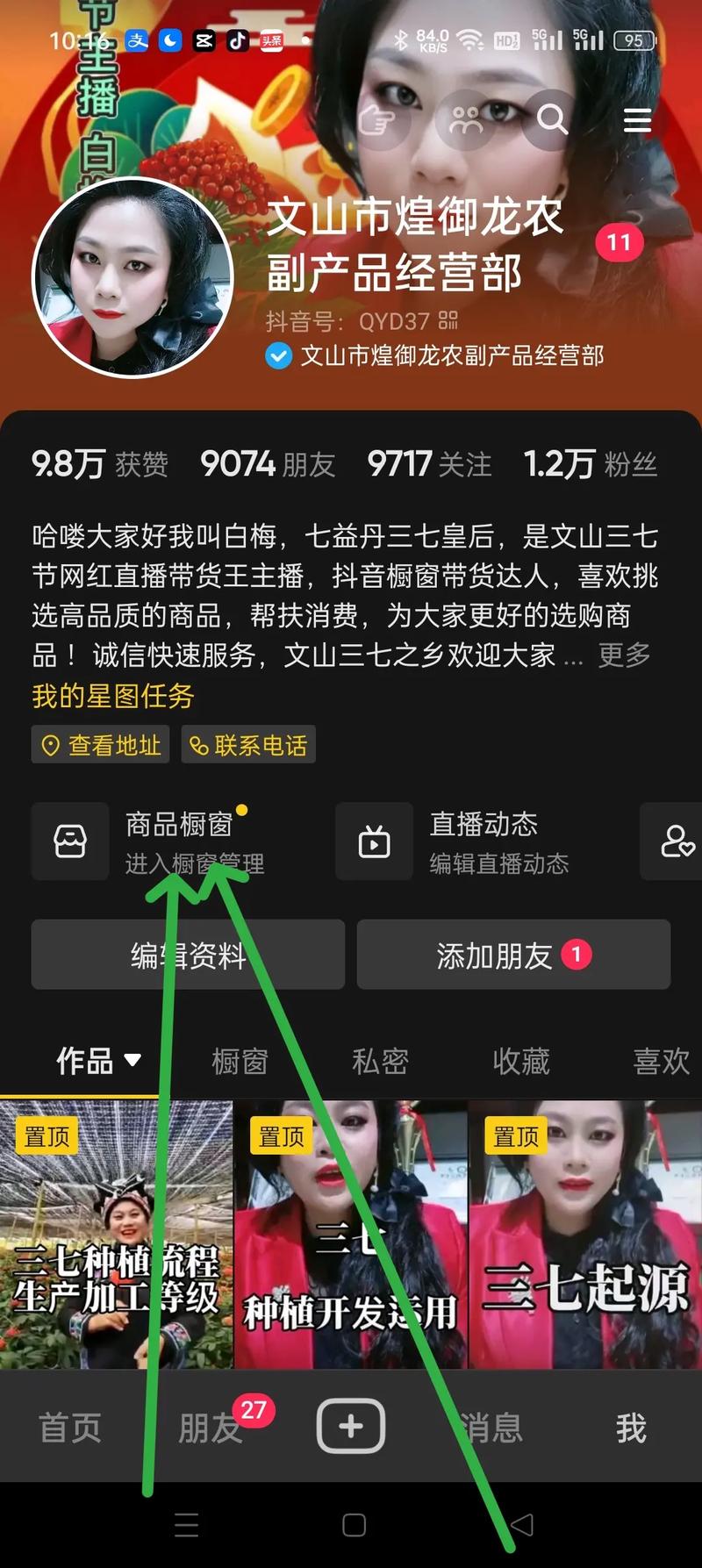This screenshot has height=1568, width=702.
Task: Expand the bio with 更多
Action: tap(624, 655)
